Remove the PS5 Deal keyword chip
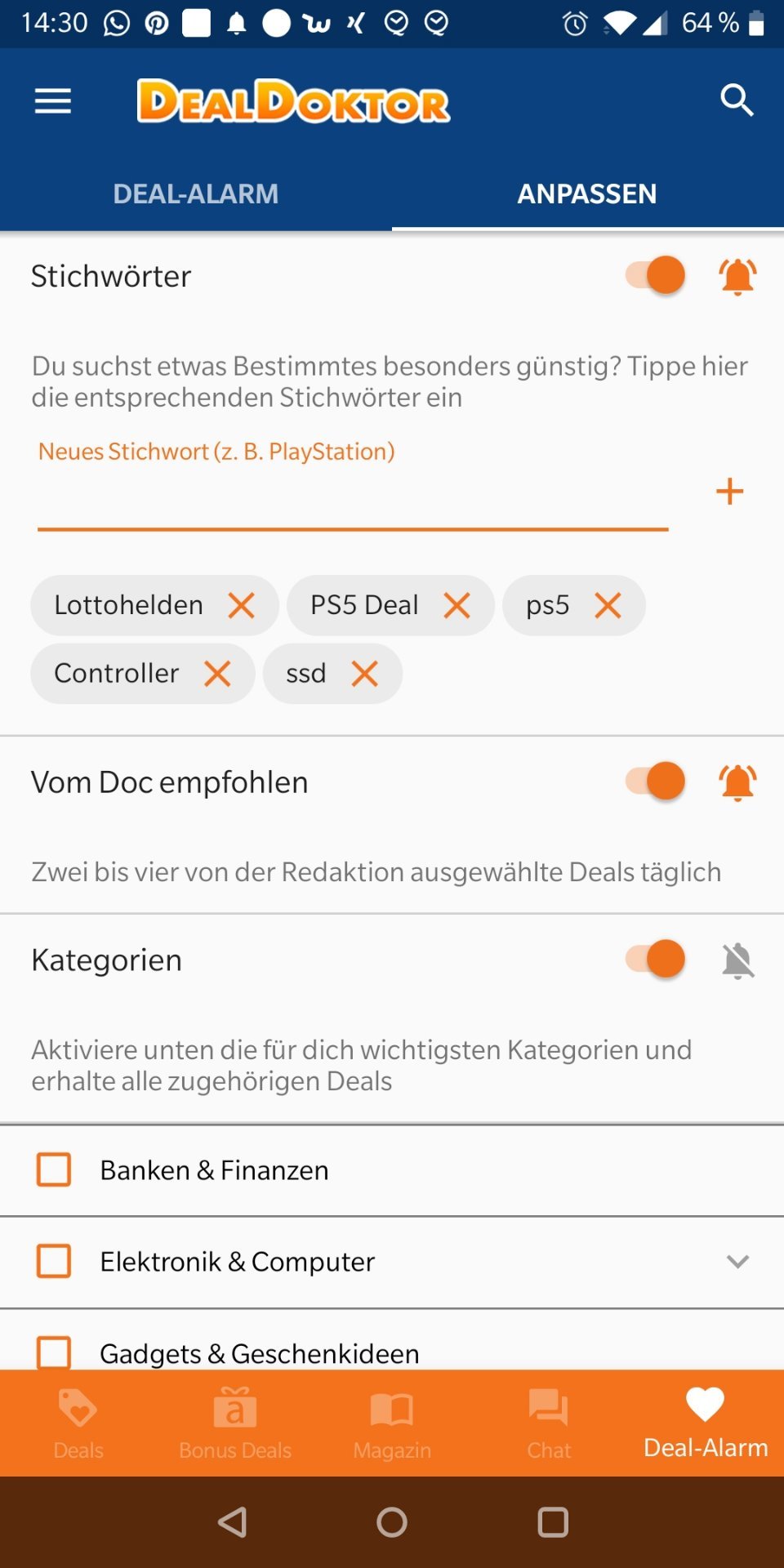The width and height of the screenshot is (784, 1568). [457, 605]
